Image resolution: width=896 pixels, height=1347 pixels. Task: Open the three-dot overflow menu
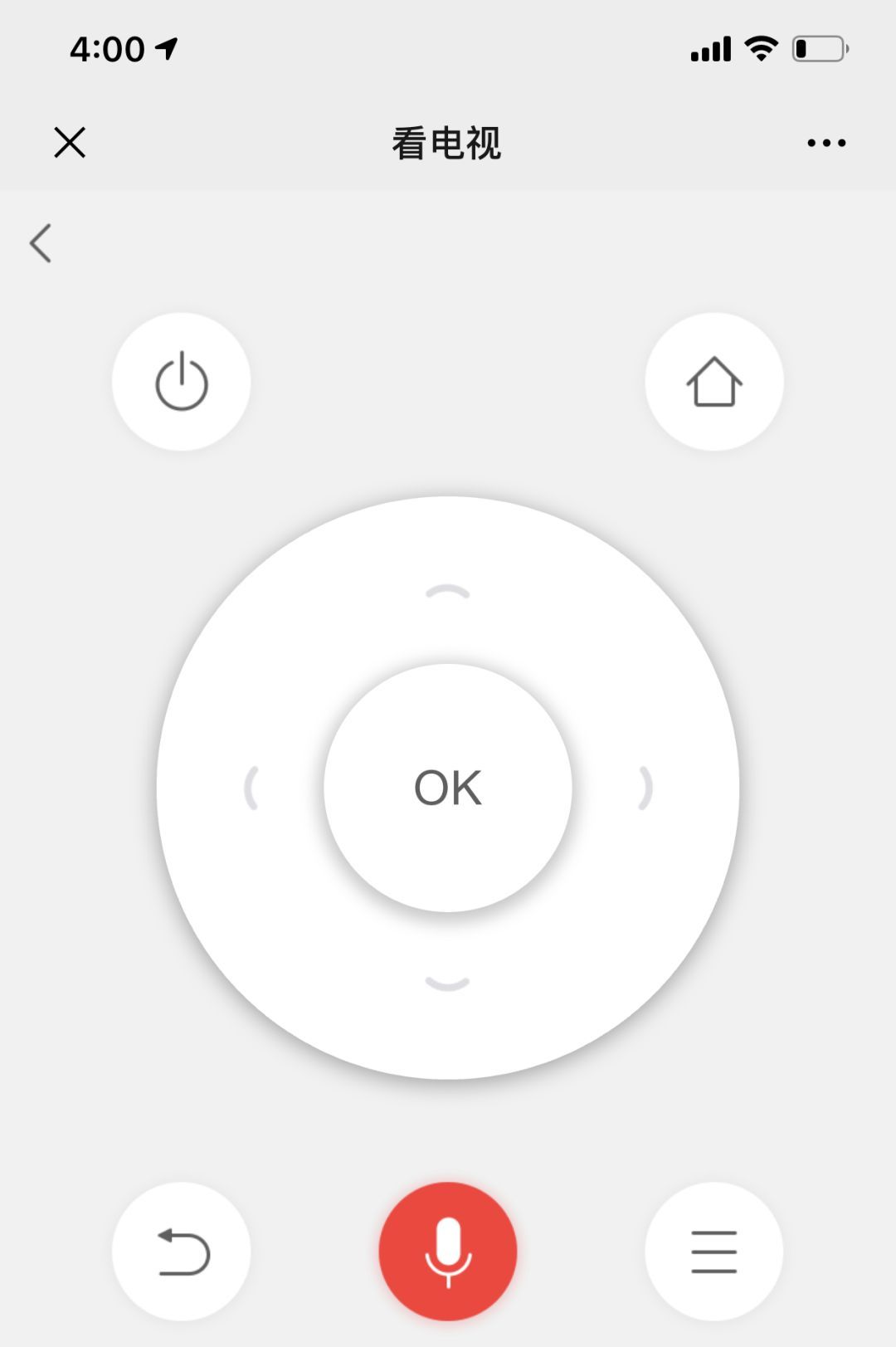(826, 143)
